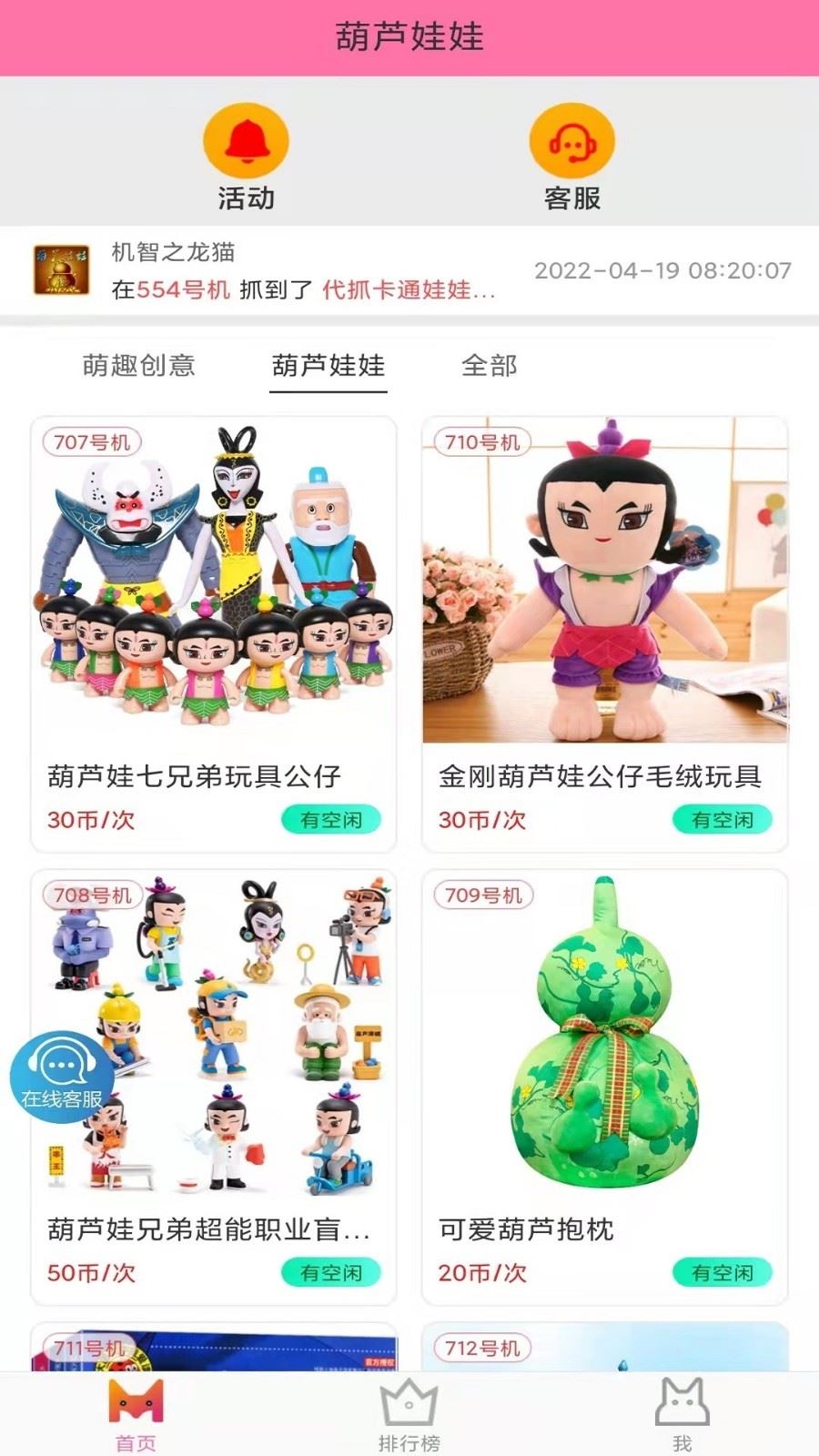Switch to the 萌趣创意 tab
819x1456 pixels.
tap(139, 366)
